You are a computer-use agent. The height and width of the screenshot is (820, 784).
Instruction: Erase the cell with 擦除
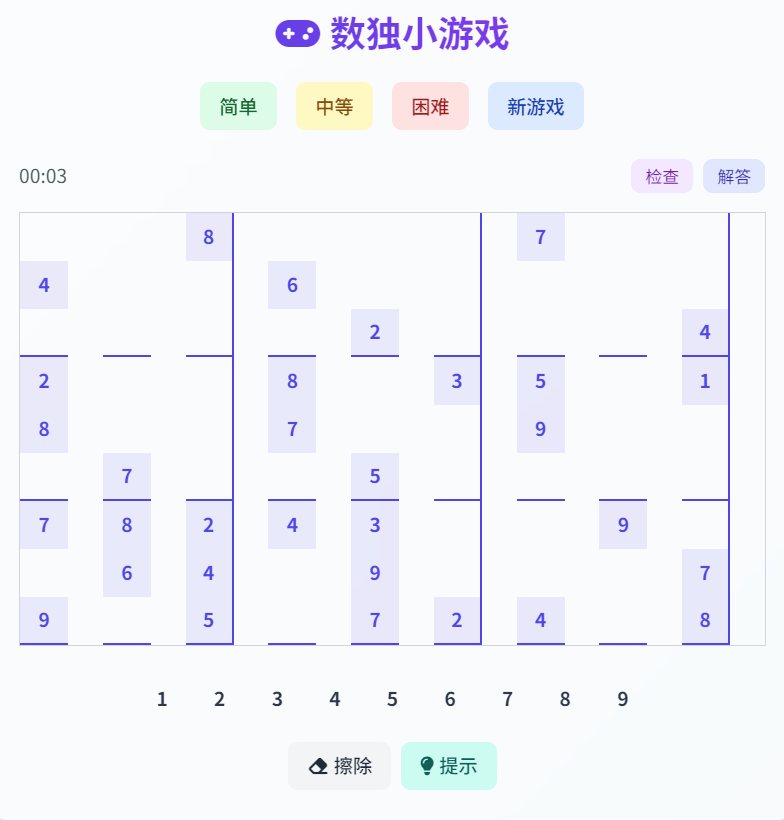pyautogui.click(x=339, y=766)
